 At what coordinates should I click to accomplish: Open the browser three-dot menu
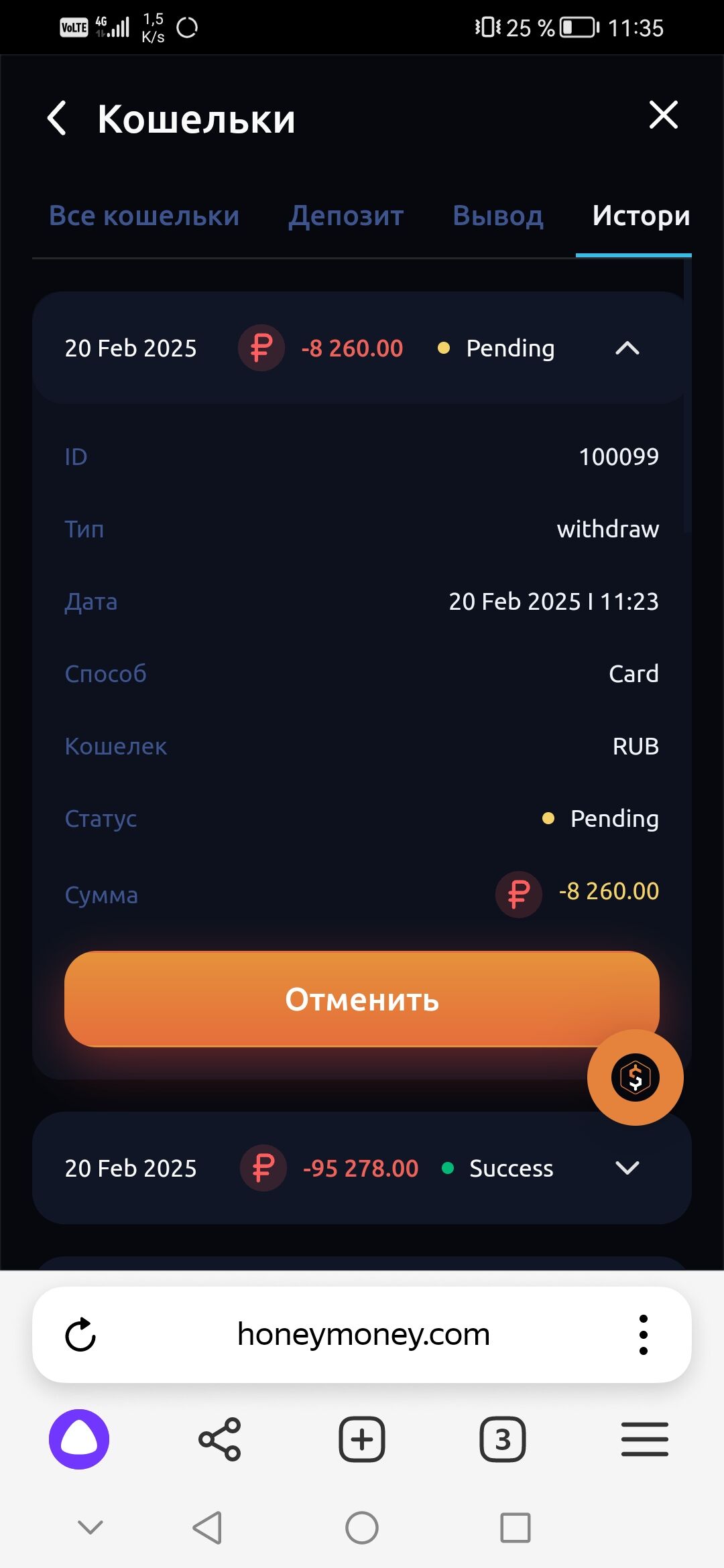(643, 1334)
